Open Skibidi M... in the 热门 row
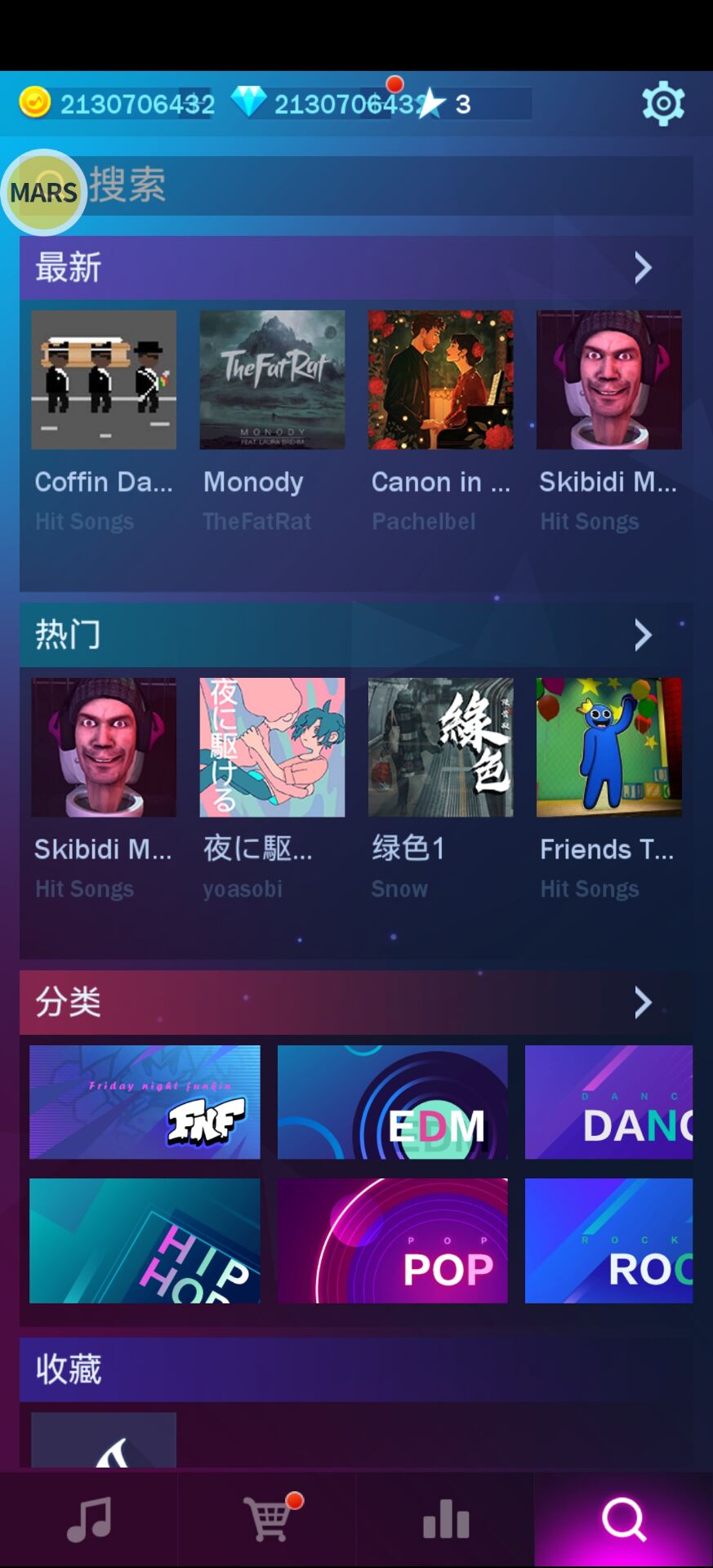Screen dimensions: 713x1568 (104, 748)
